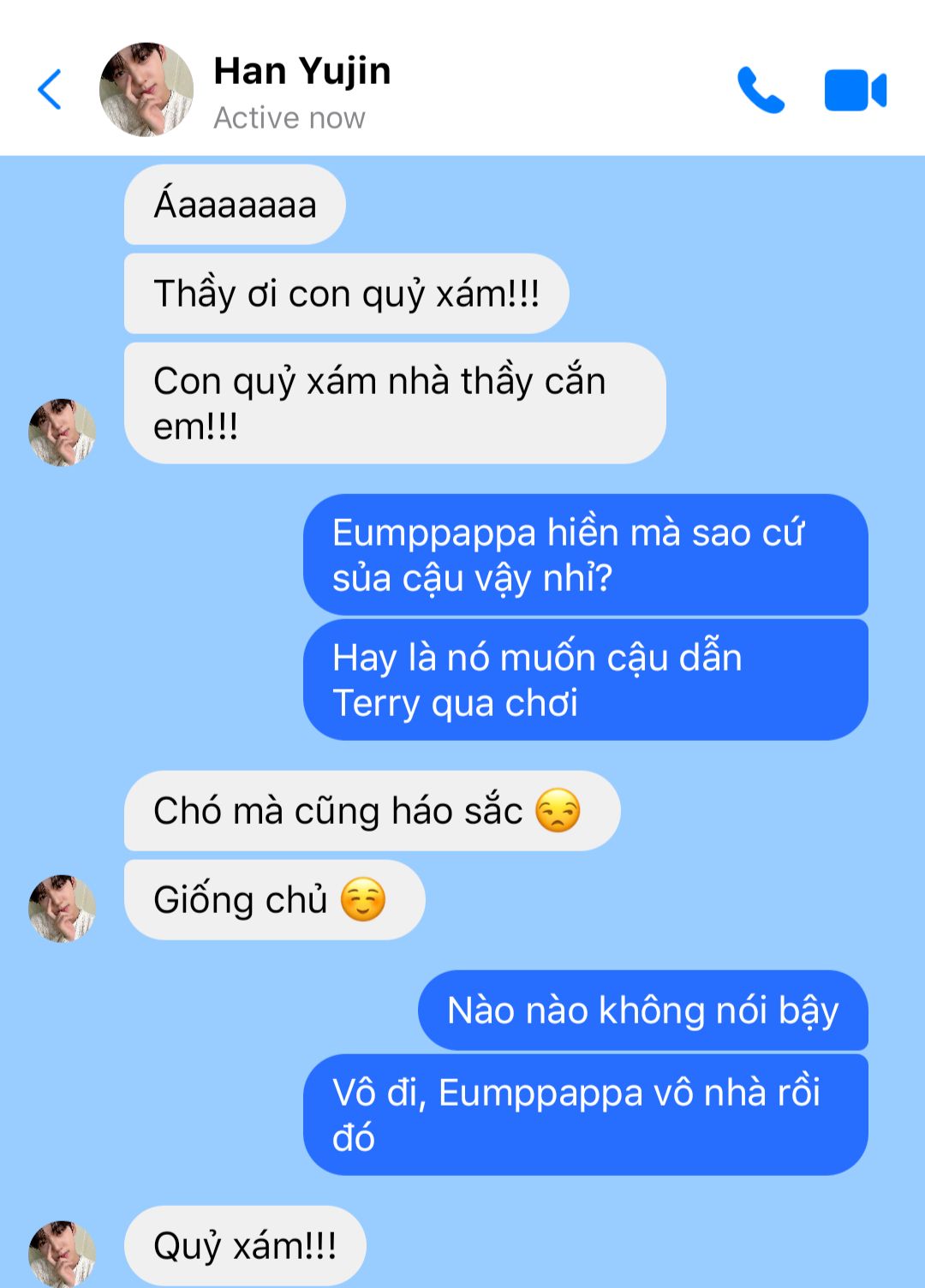
Task: Go back to the chat list
Action: click(50, 89)
